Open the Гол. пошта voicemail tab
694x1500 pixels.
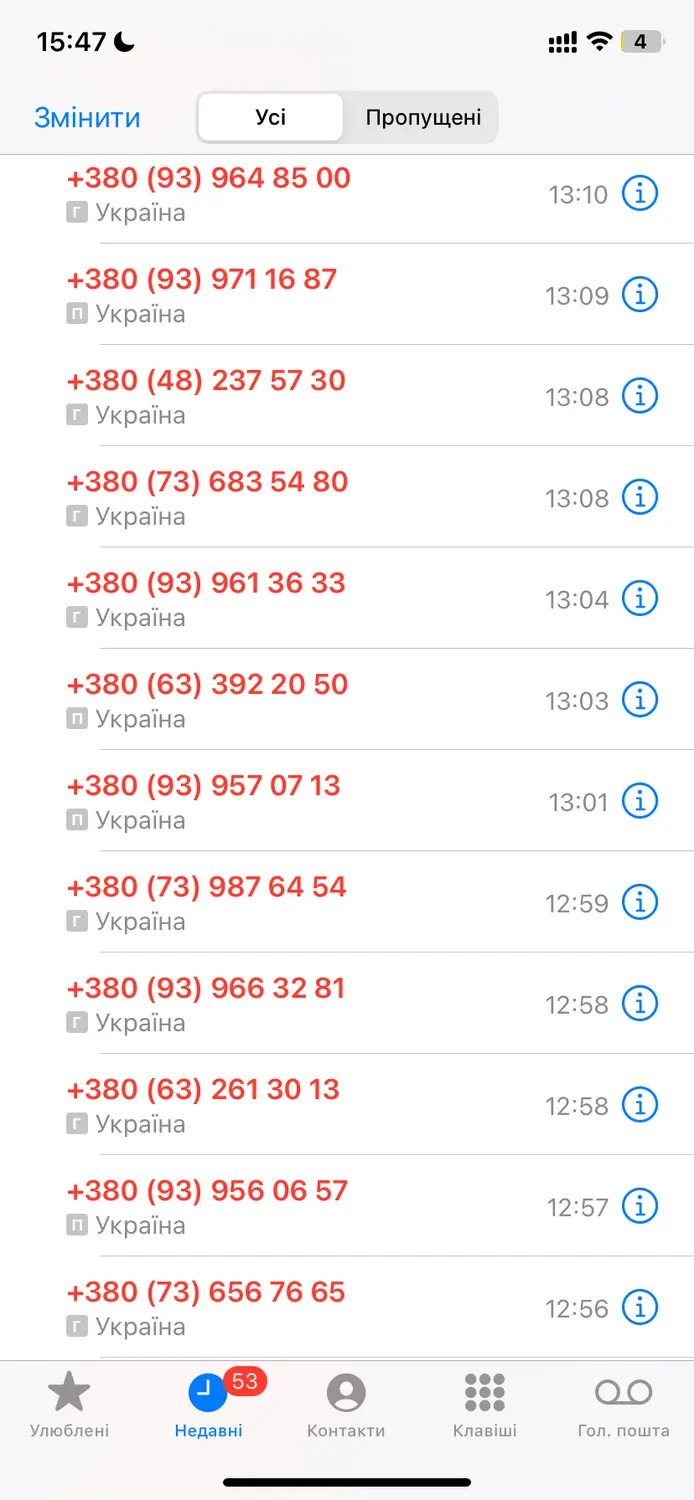(623, 1405)
